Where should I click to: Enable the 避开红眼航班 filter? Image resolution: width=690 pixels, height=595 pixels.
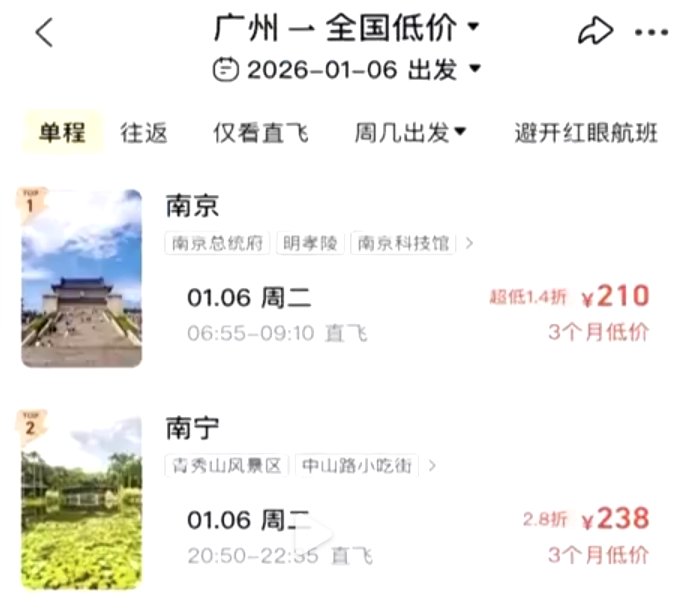tap(586, 132)
